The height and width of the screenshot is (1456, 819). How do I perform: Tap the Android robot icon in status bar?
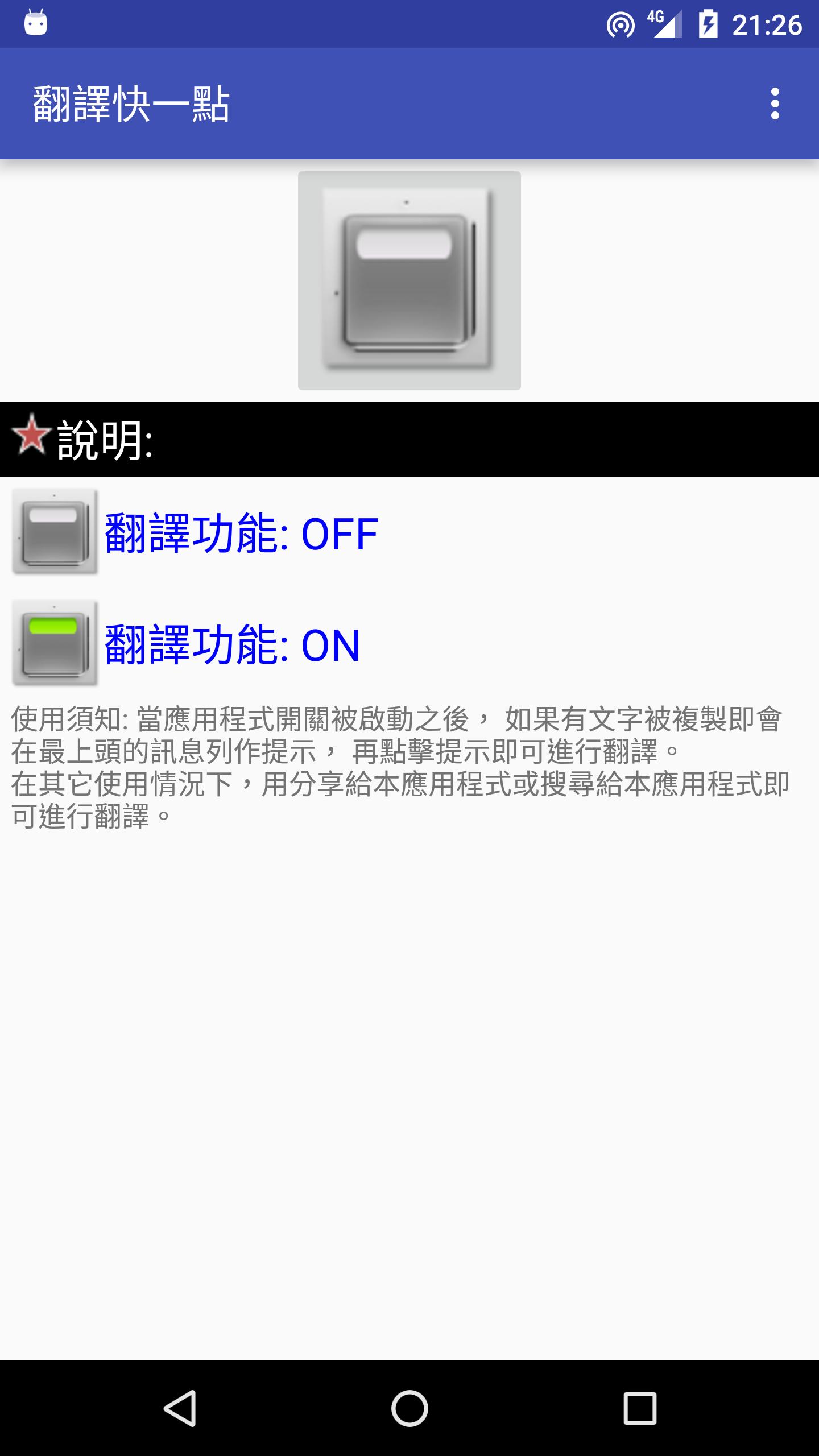(35, 23)
